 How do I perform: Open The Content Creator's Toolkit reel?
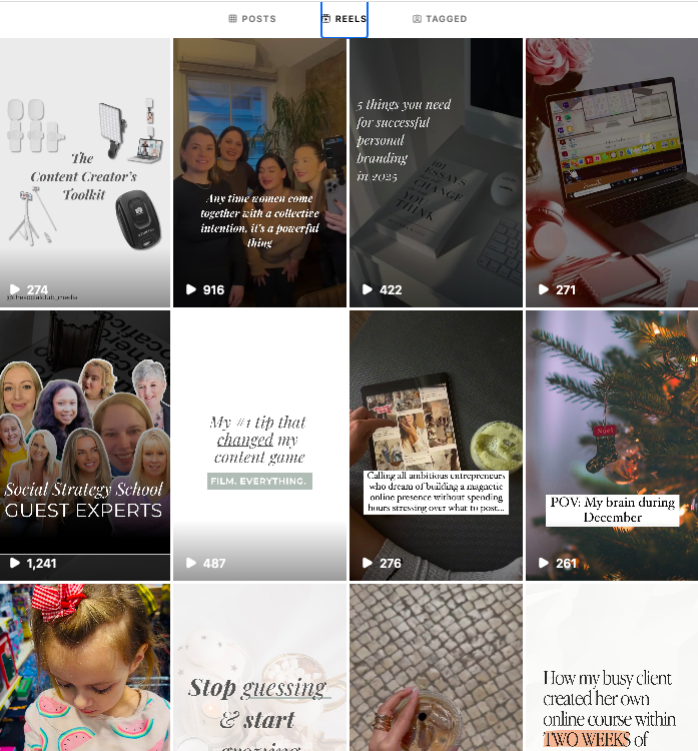click(85, 172)
